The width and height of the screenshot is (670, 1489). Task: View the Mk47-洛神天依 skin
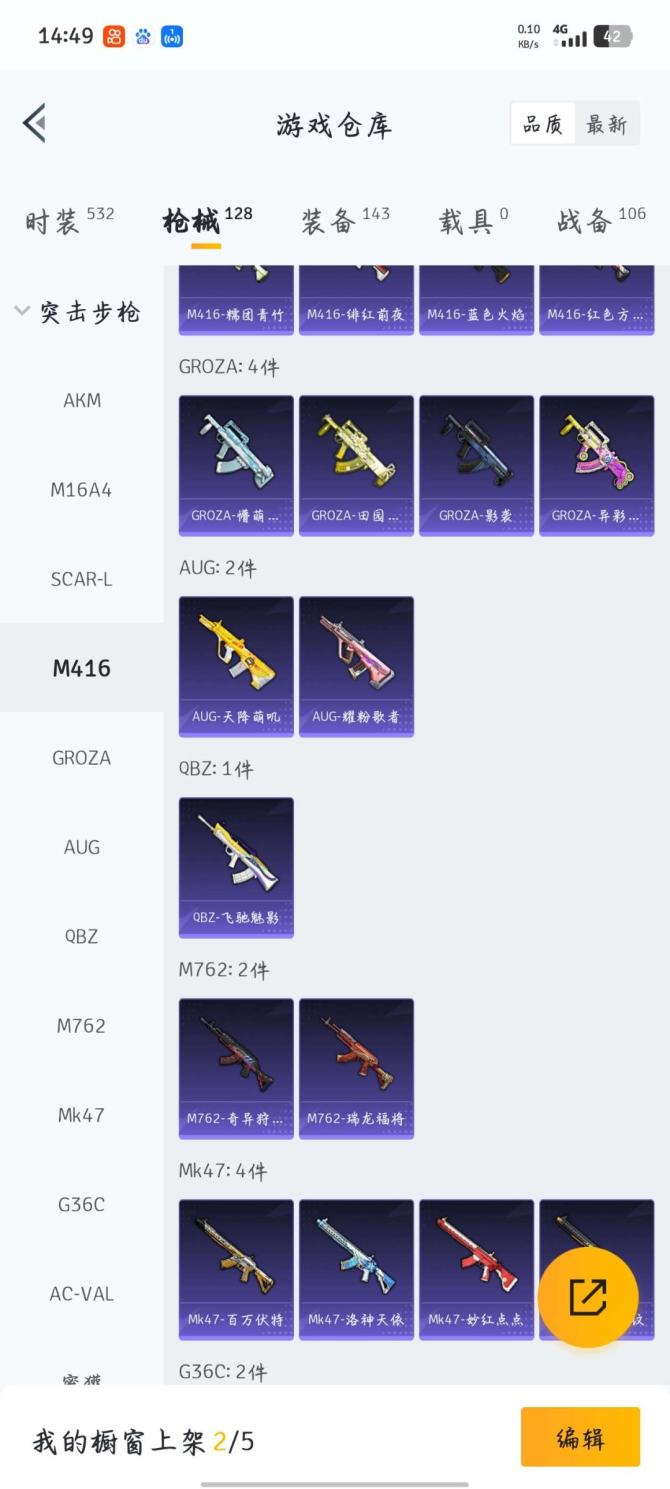click(x=356, y=1269)
